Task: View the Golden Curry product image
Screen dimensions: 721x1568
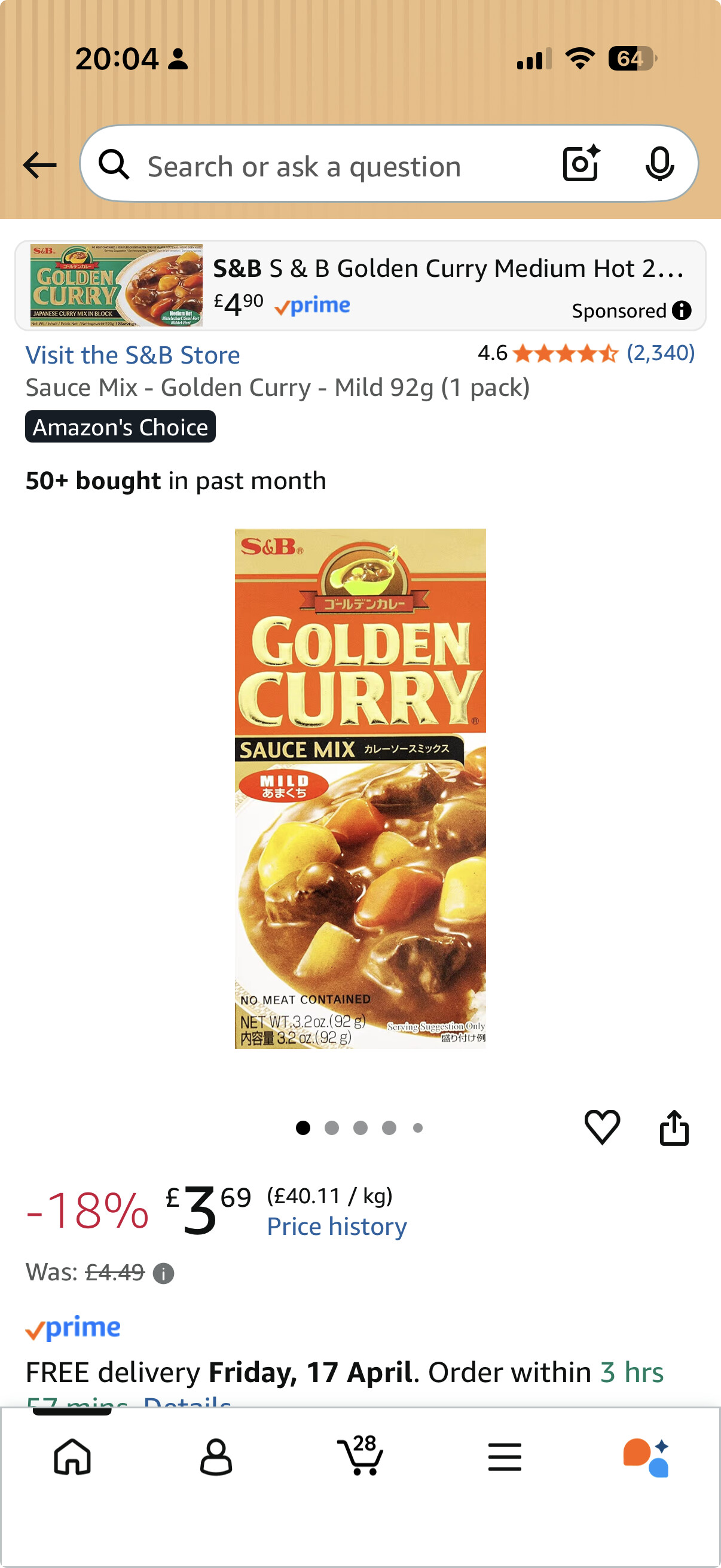Action: tap(360, 788)
